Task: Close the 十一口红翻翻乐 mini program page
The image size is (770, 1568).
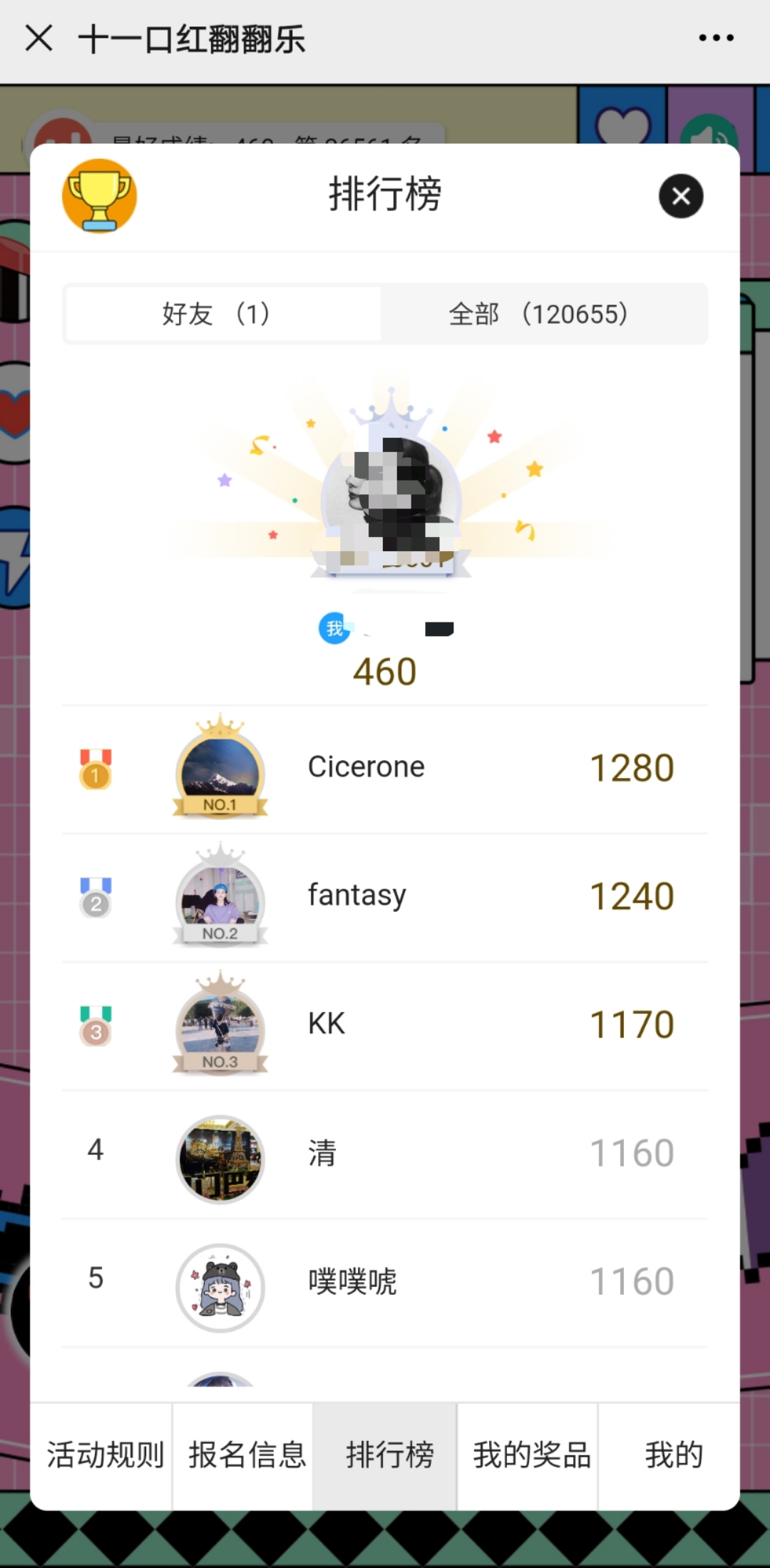Action: 39,39
